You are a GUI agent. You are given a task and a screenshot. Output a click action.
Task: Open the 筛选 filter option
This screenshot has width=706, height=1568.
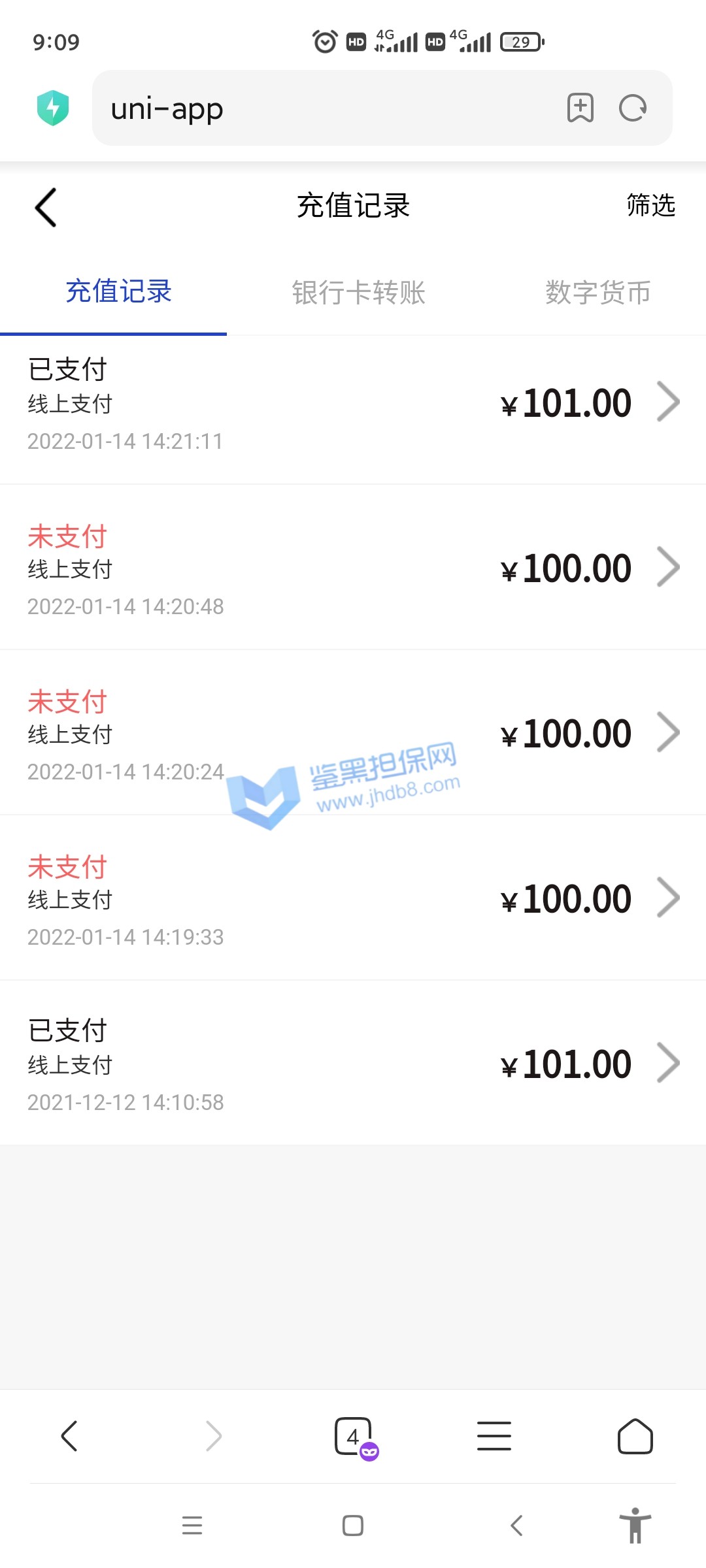pyautogui.click(x=650, y=206)
